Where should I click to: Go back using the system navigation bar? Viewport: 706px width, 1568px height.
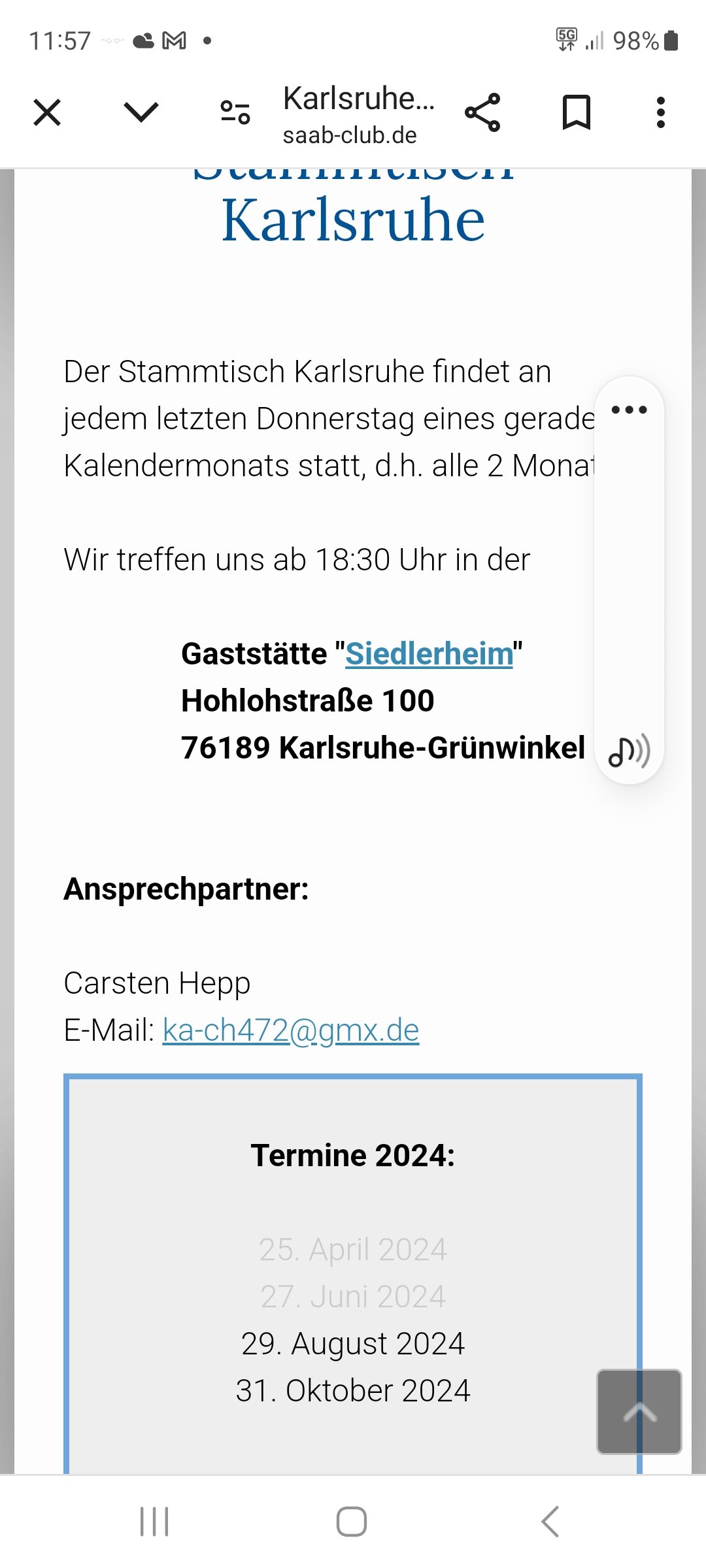pyautogui.click(x=550, y=1521)
